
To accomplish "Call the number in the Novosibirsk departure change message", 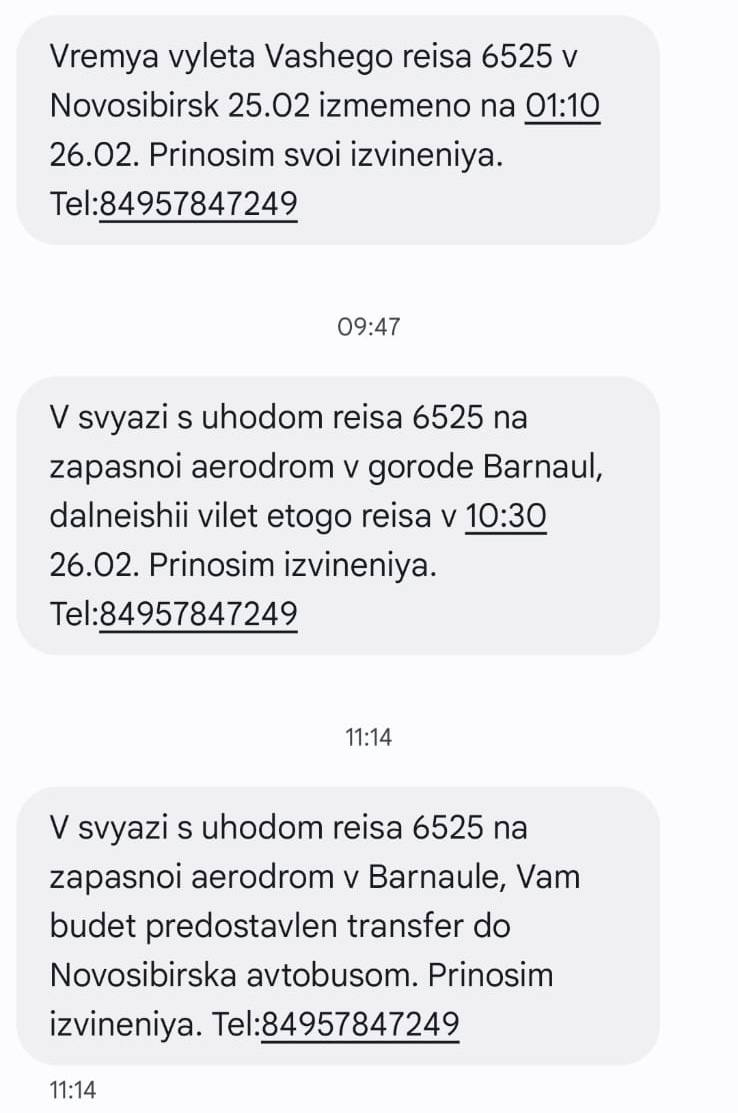I will [x=198, y=204].
